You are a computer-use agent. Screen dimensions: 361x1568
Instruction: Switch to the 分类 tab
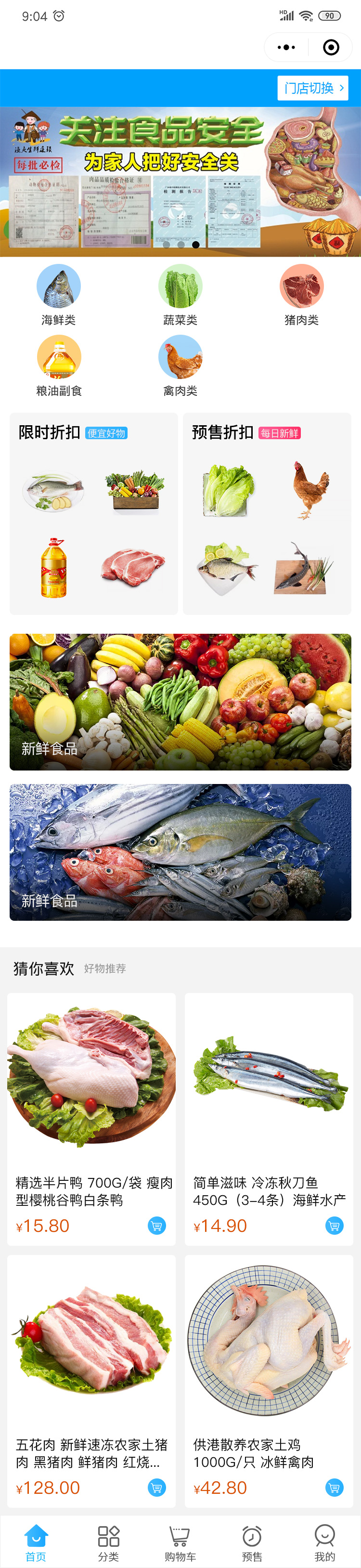coord(108,1542)
